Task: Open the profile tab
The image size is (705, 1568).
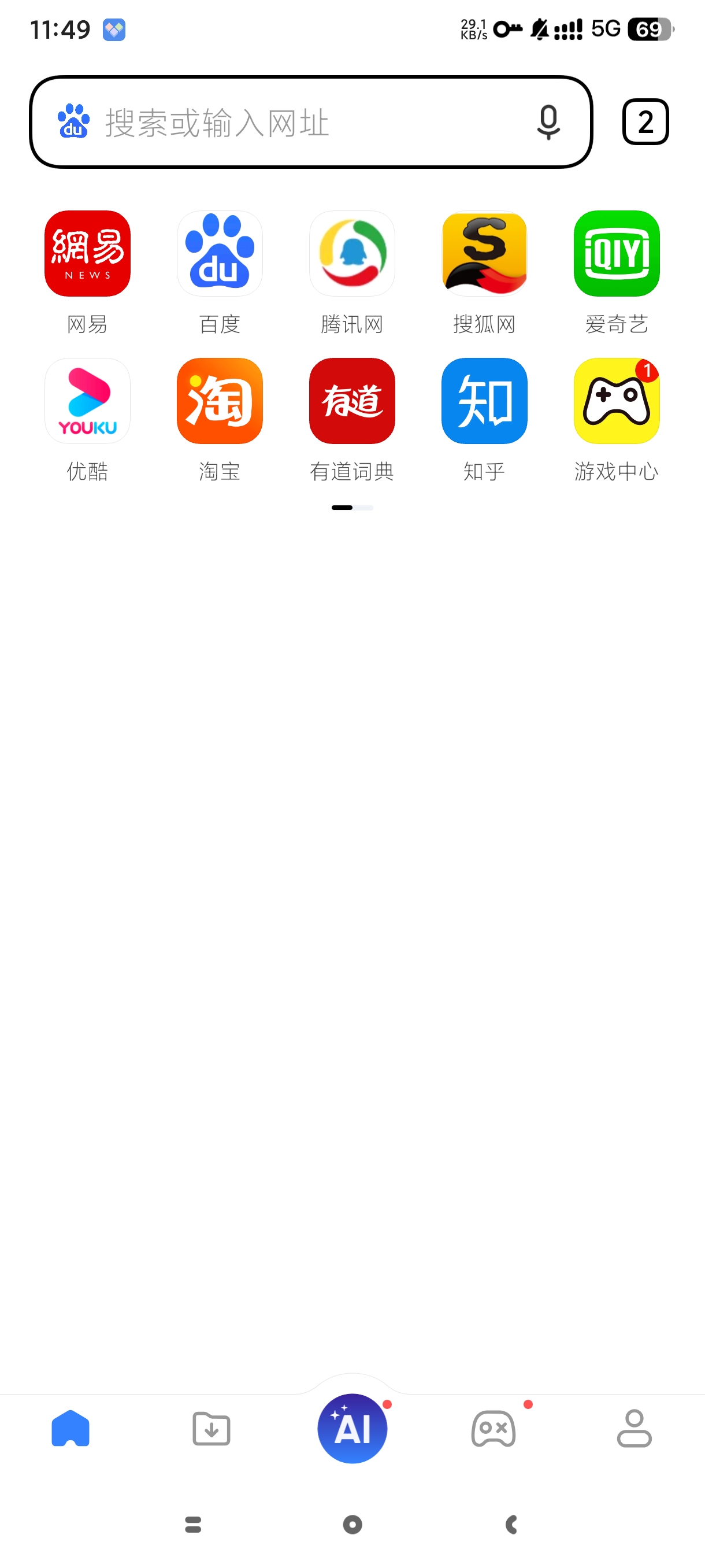Action: pos(634,1428)
